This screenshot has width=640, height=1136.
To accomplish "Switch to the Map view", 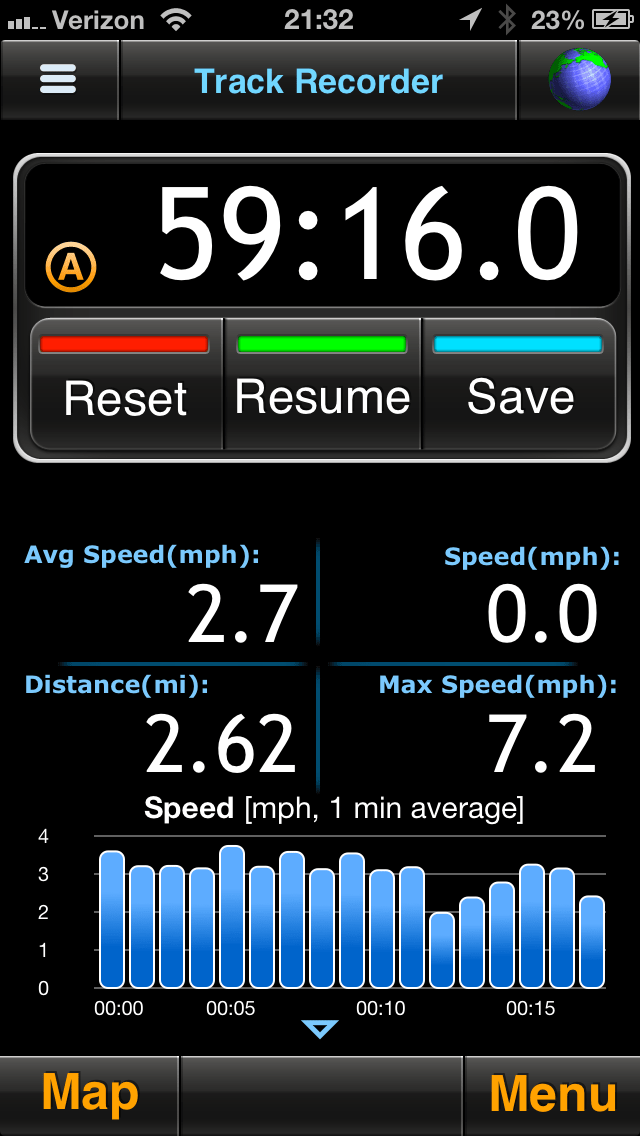I will point(89,1095).
